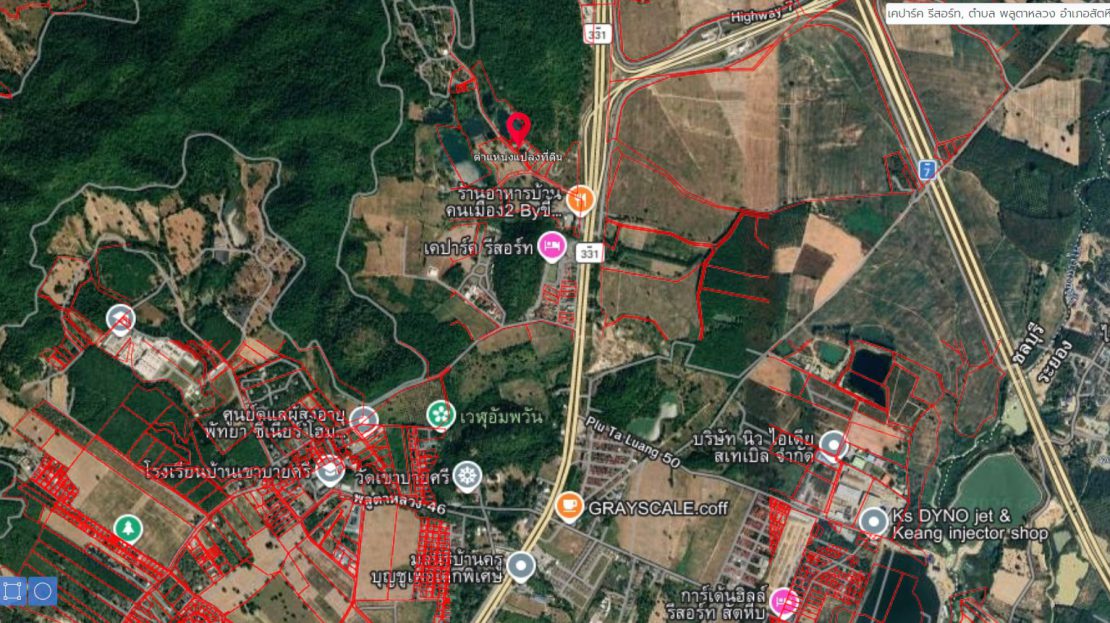1110x623 pixels.
Task: Open the GRAYSCALE.coff cafe marker
Action: point(570,507)
